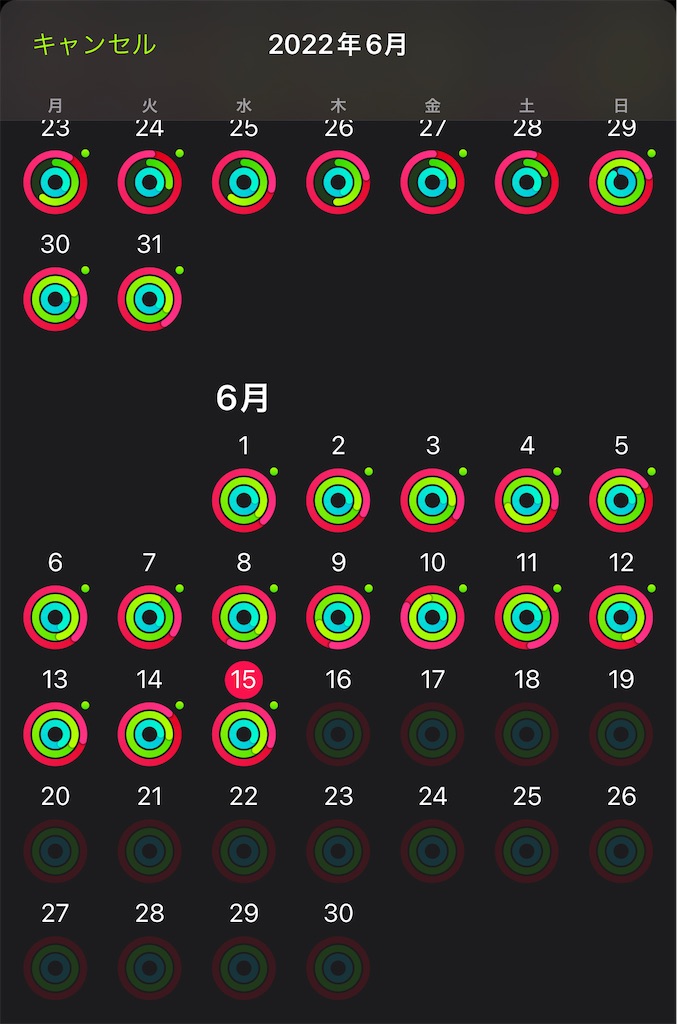
Task: View activity for June 8
Action: tap(244, 617)
